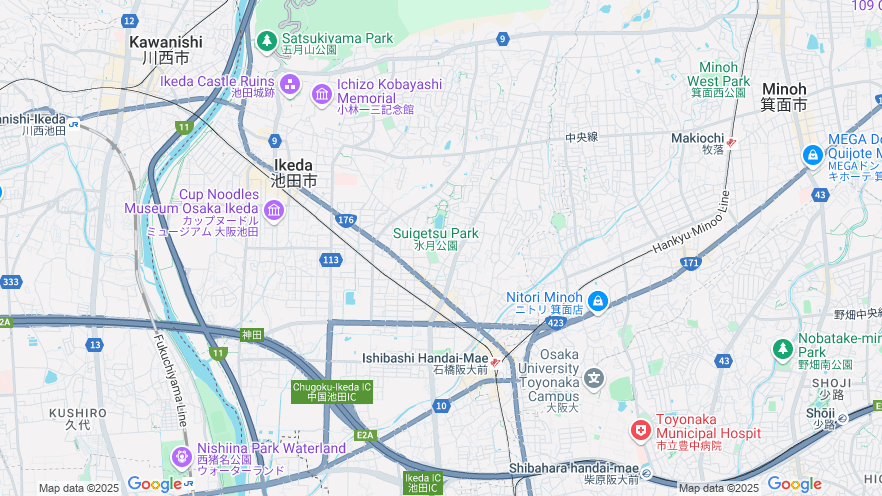The height and width of the screenshot is (496, 882).
Task: Select the Cup Noodles Museum Osaka Ikeda pin
Action: click(274, 210)
